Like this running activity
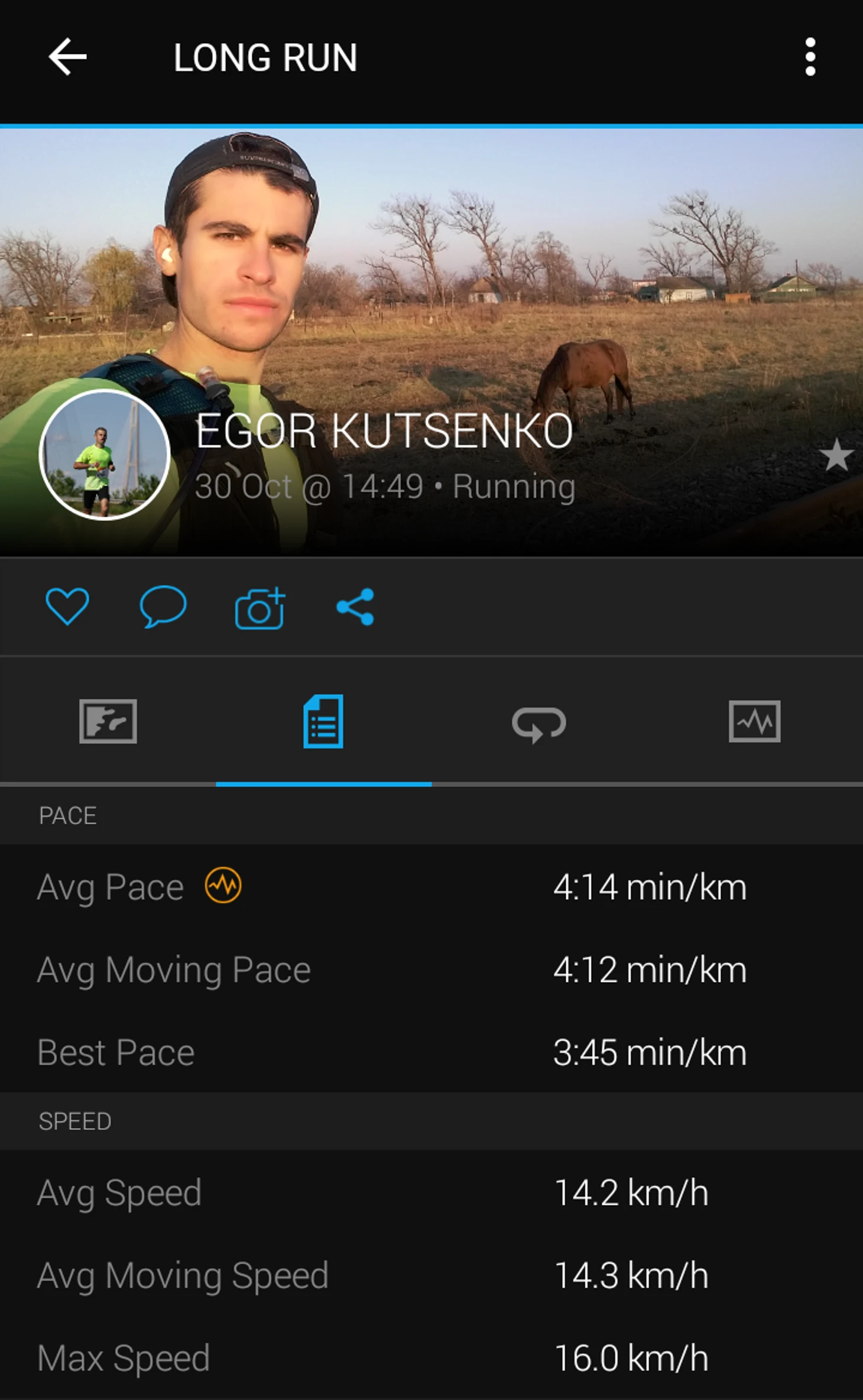 pos(67,607)
